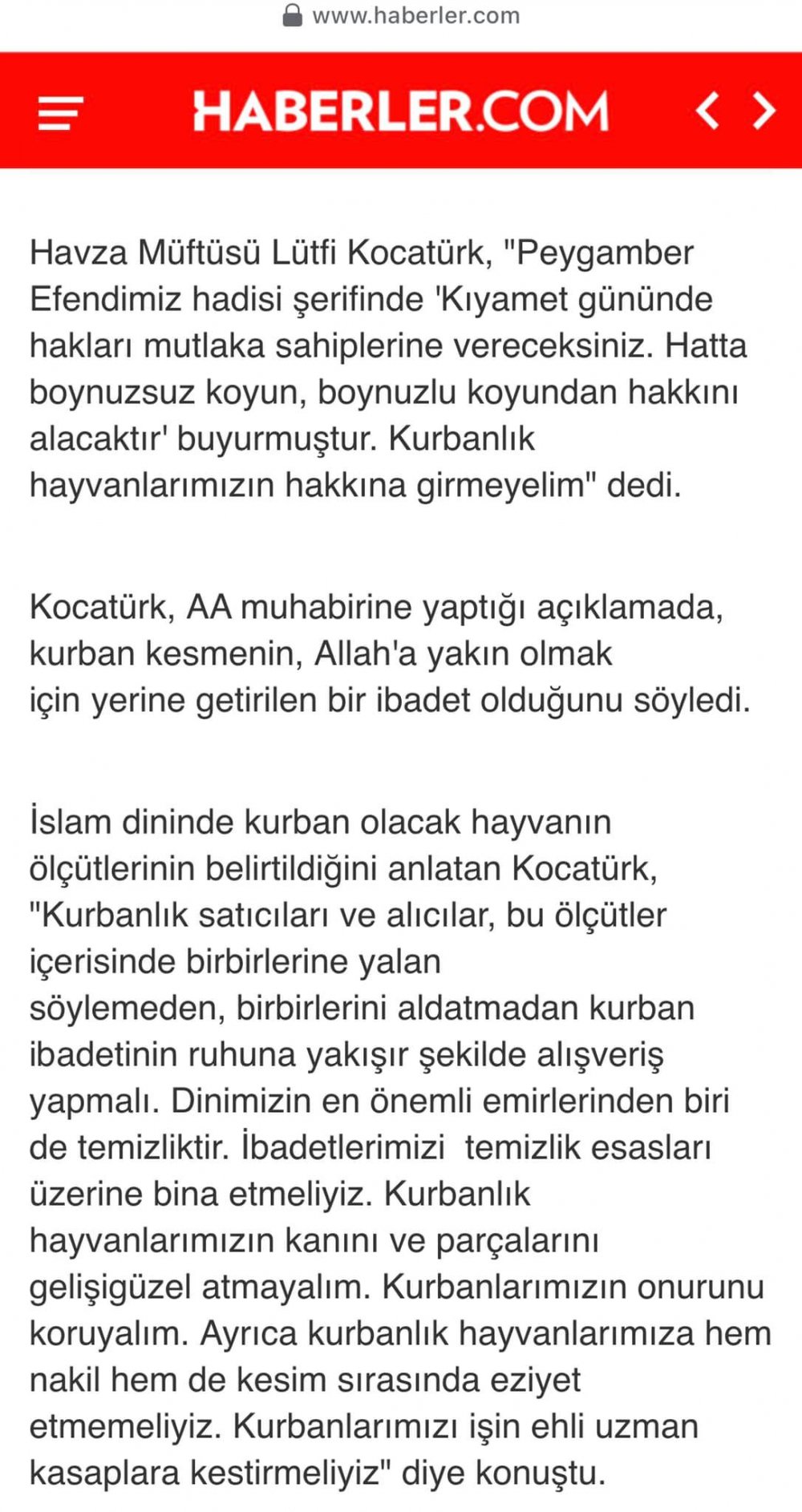
Task: Tap the Haberler.com header logo
Action: (401, 111)
